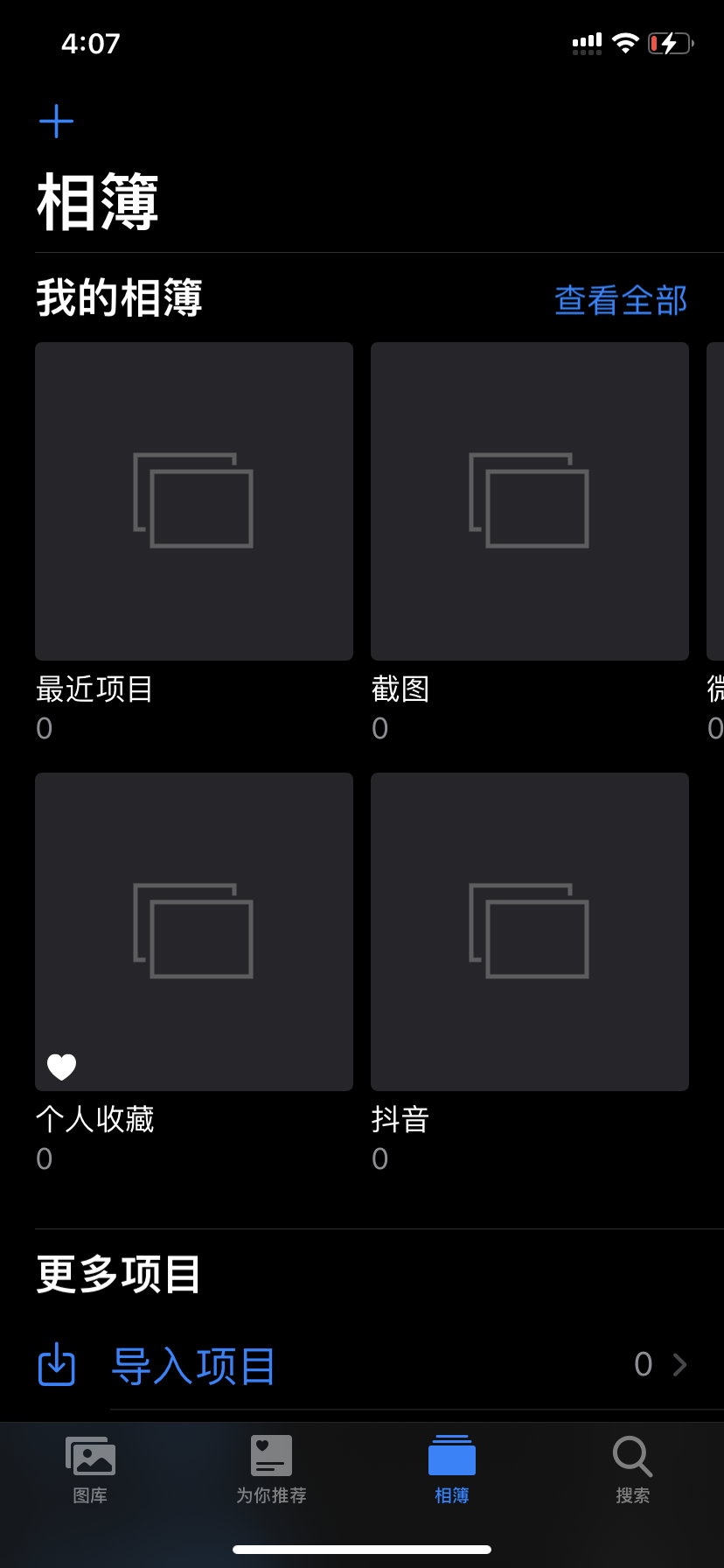
Task: Open the 抖音 album
Action: coord(530,932)
